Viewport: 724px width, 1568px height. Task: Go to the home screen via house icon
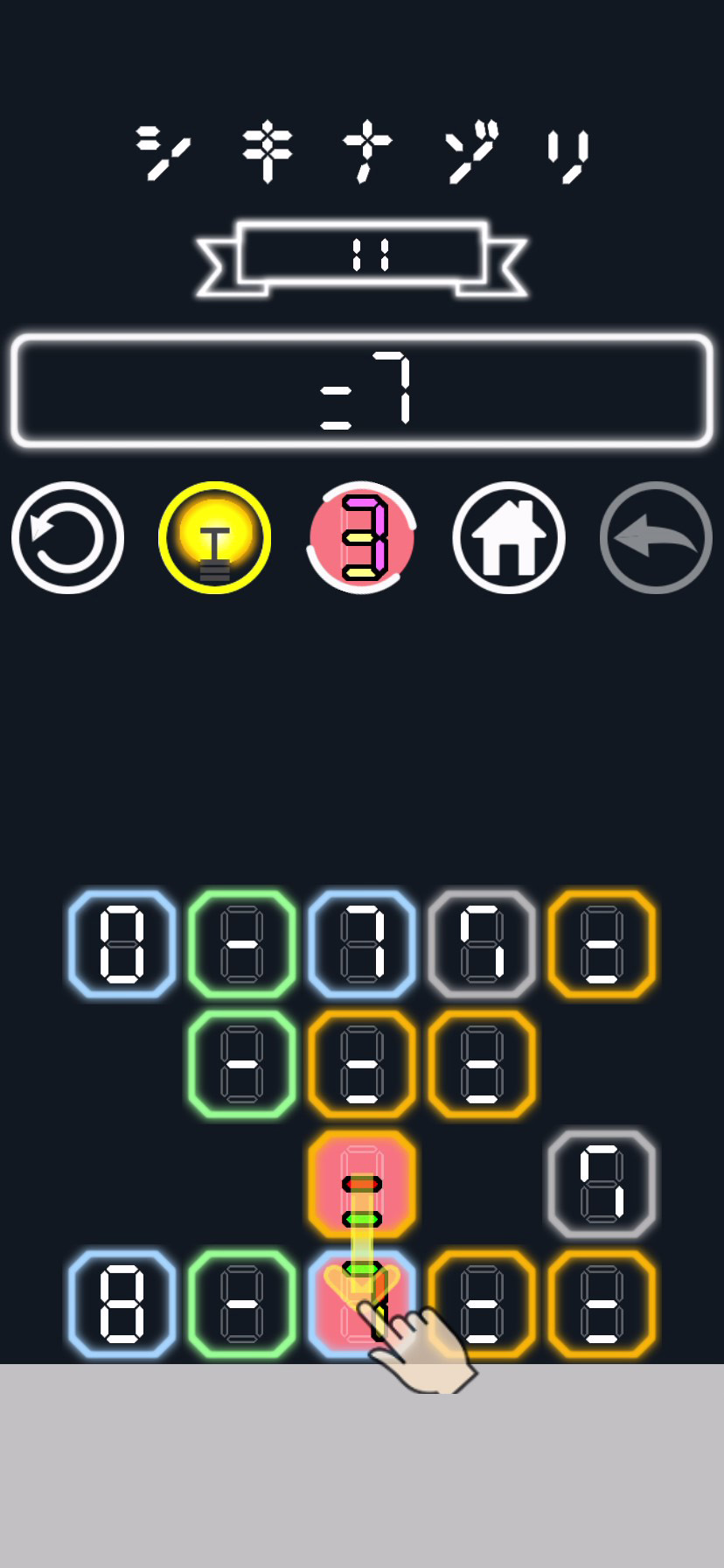pos(509,537)
